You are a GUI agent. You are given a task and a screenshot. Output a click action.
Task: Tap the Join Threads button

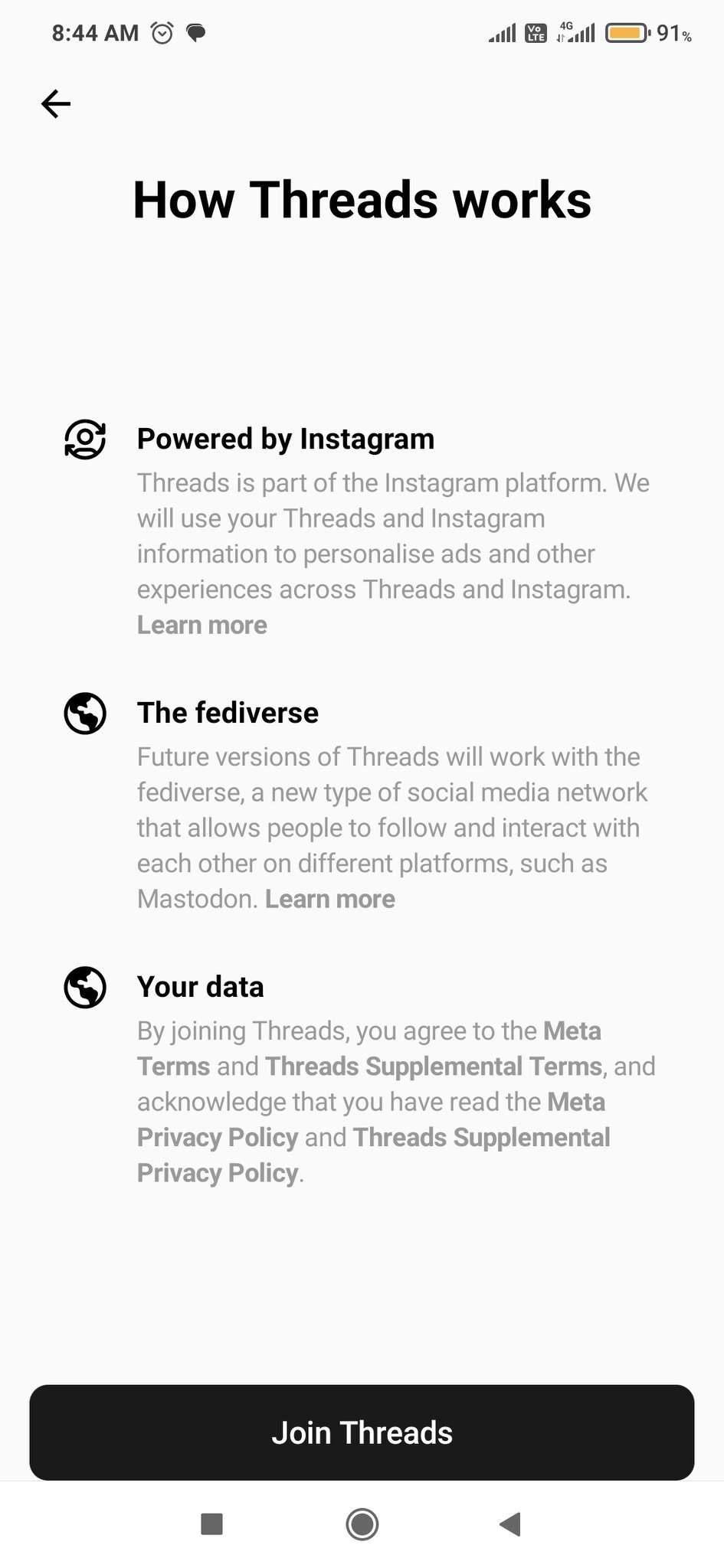[x=362, y=1432]
